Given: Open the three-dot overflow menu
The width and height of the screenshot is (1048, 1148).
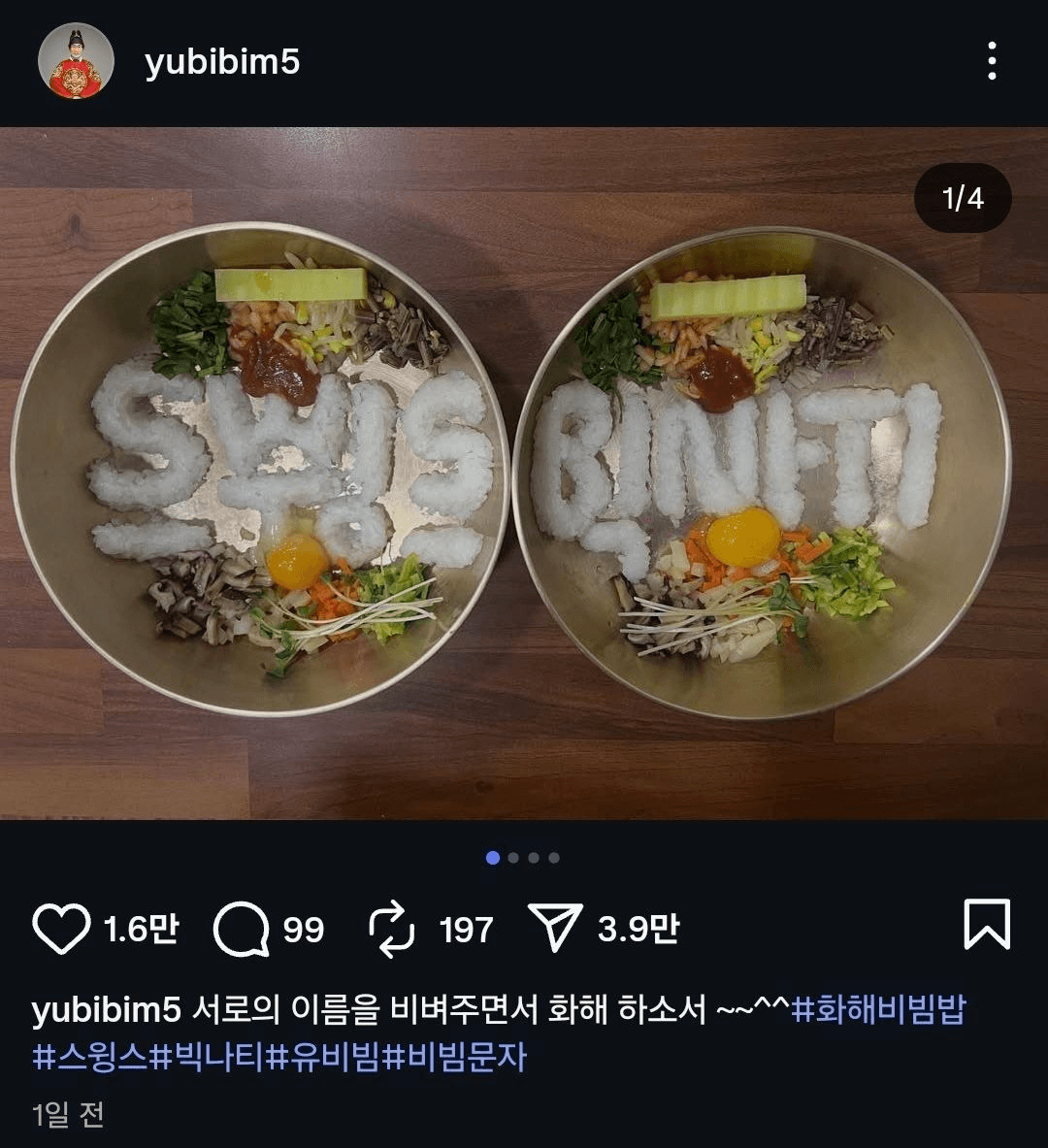Looking at the screenshot, I should click(991, 61).
